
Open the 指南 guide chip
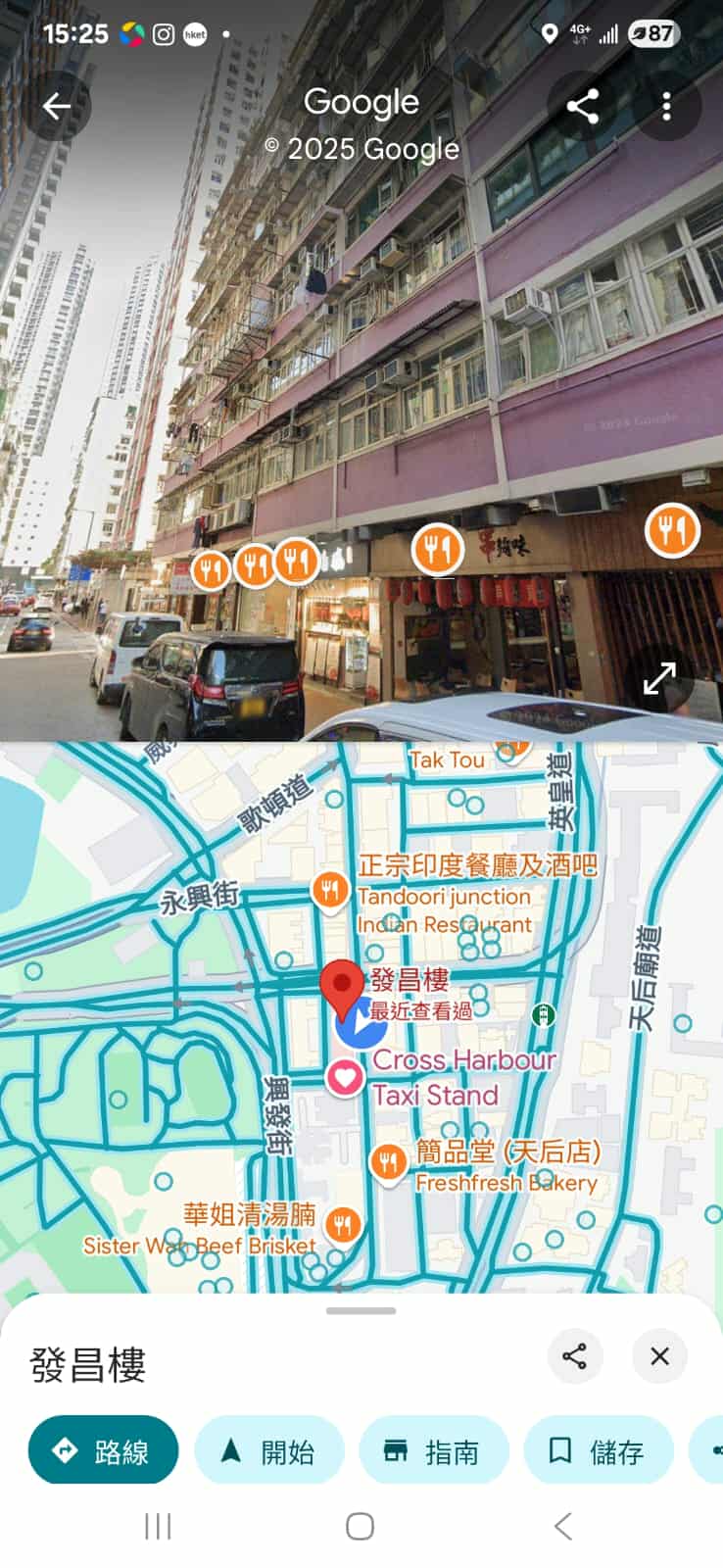point(434,1450)
